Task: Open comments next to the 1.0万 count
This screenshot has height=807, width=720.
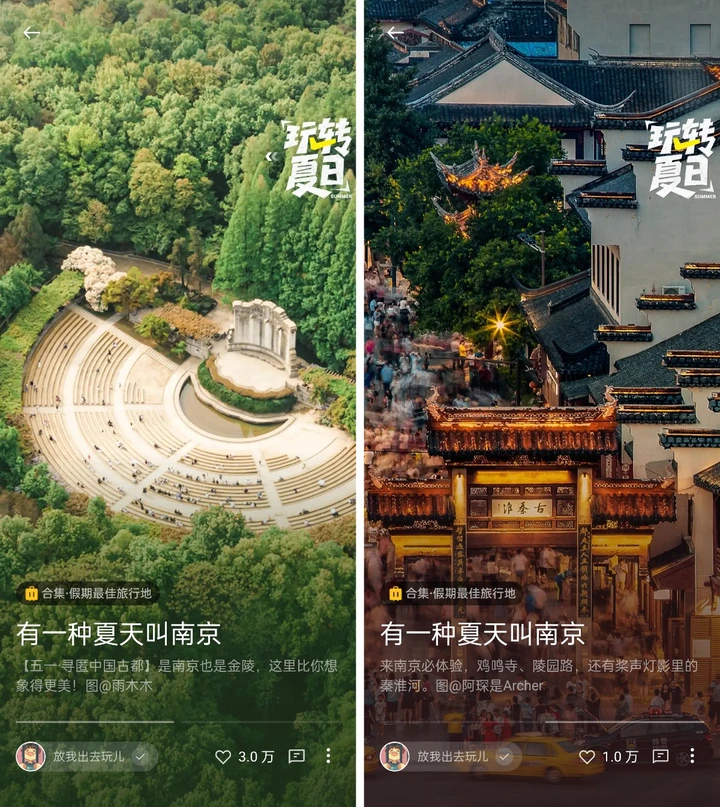Action: click(x=660, y=757)
